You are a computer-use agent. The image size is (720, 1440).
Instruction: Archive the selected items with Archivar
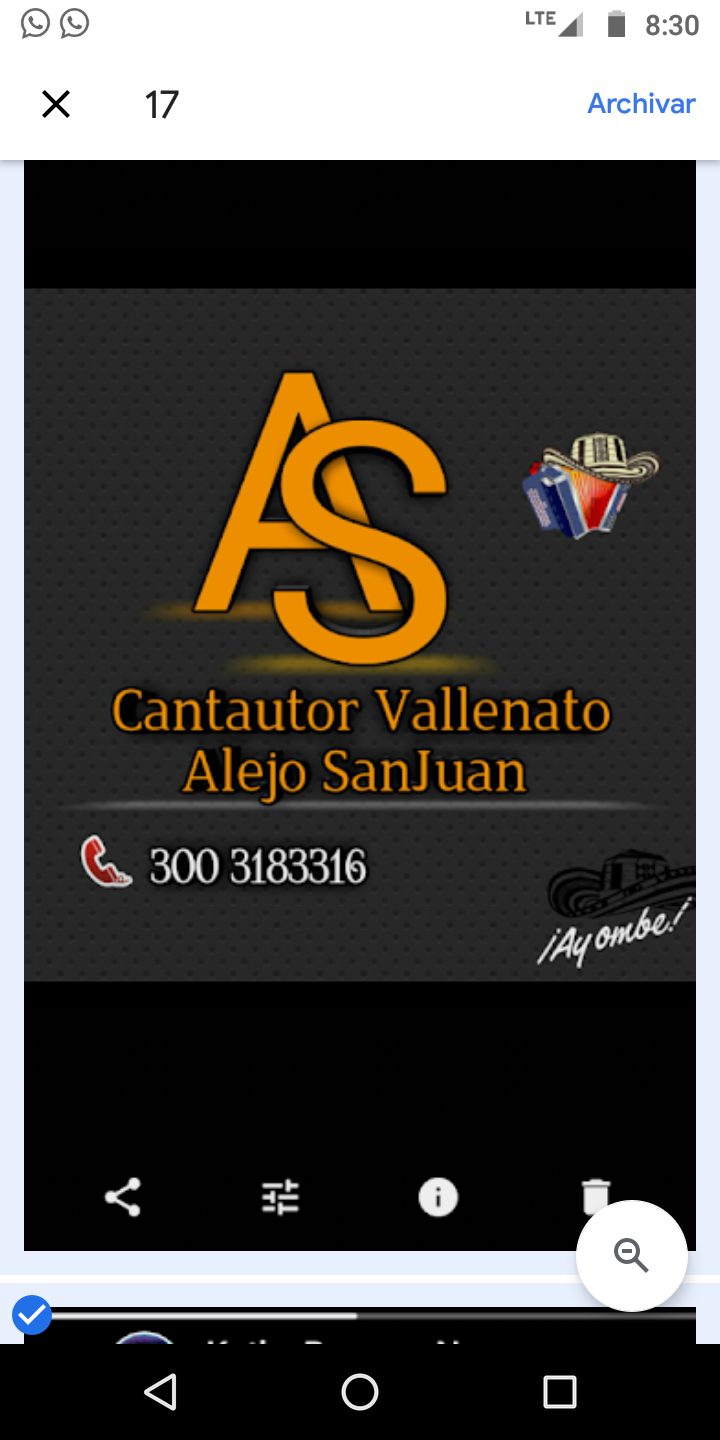[x=641, y=104]
